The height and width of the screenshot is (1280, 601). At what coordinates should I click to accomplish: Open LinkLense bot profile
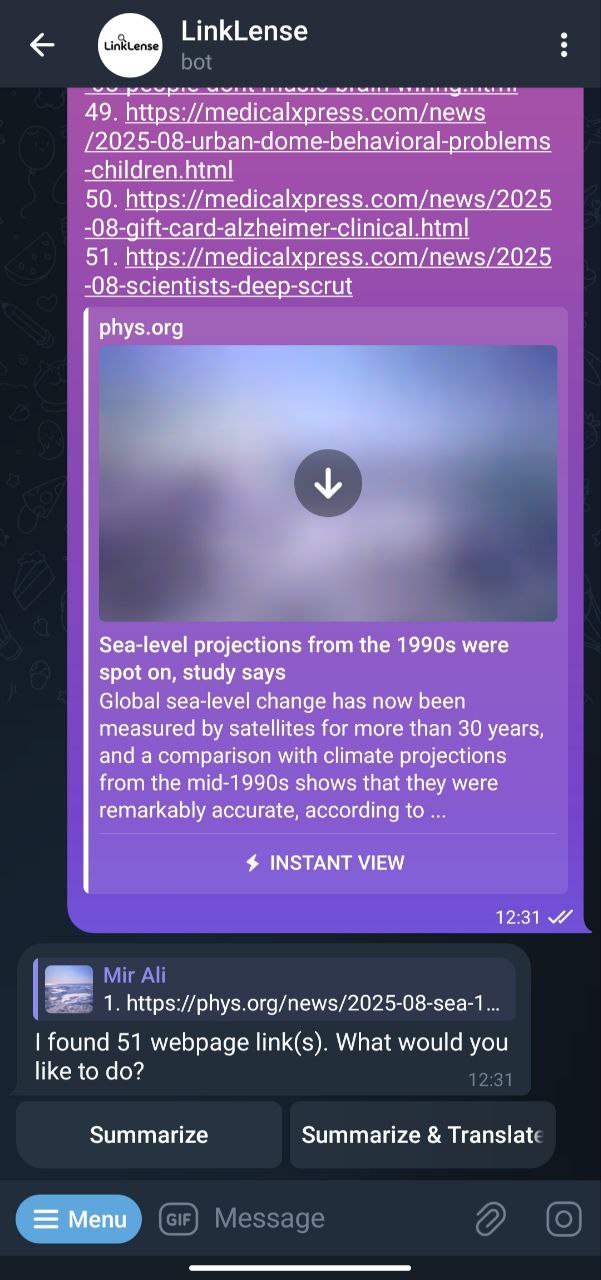coord(244,44)
